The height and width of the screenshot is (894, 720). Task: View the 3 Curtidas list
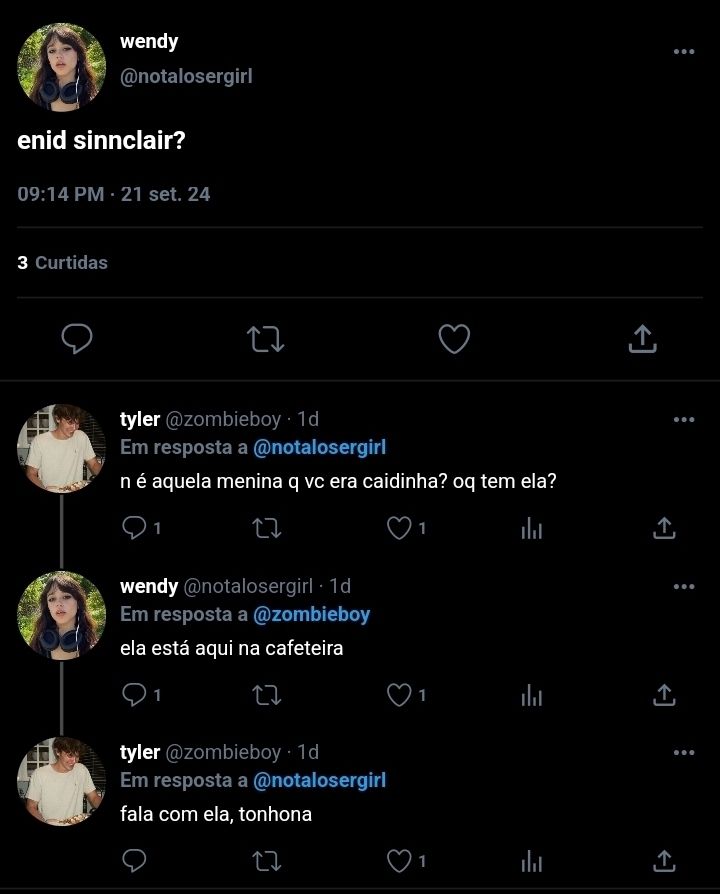(62, 263)
